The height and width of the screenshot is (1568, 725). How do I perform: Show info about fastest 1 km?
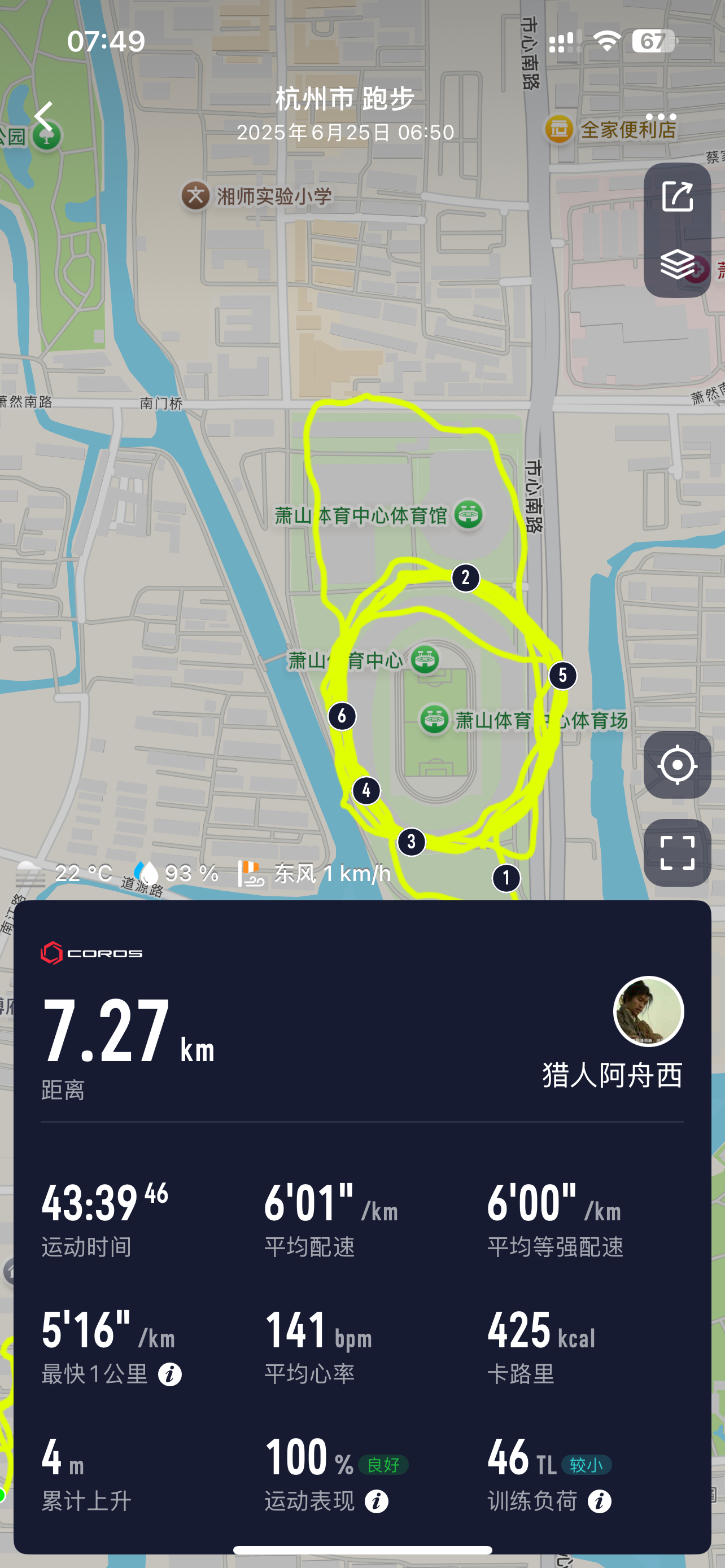click(170, 1374)
